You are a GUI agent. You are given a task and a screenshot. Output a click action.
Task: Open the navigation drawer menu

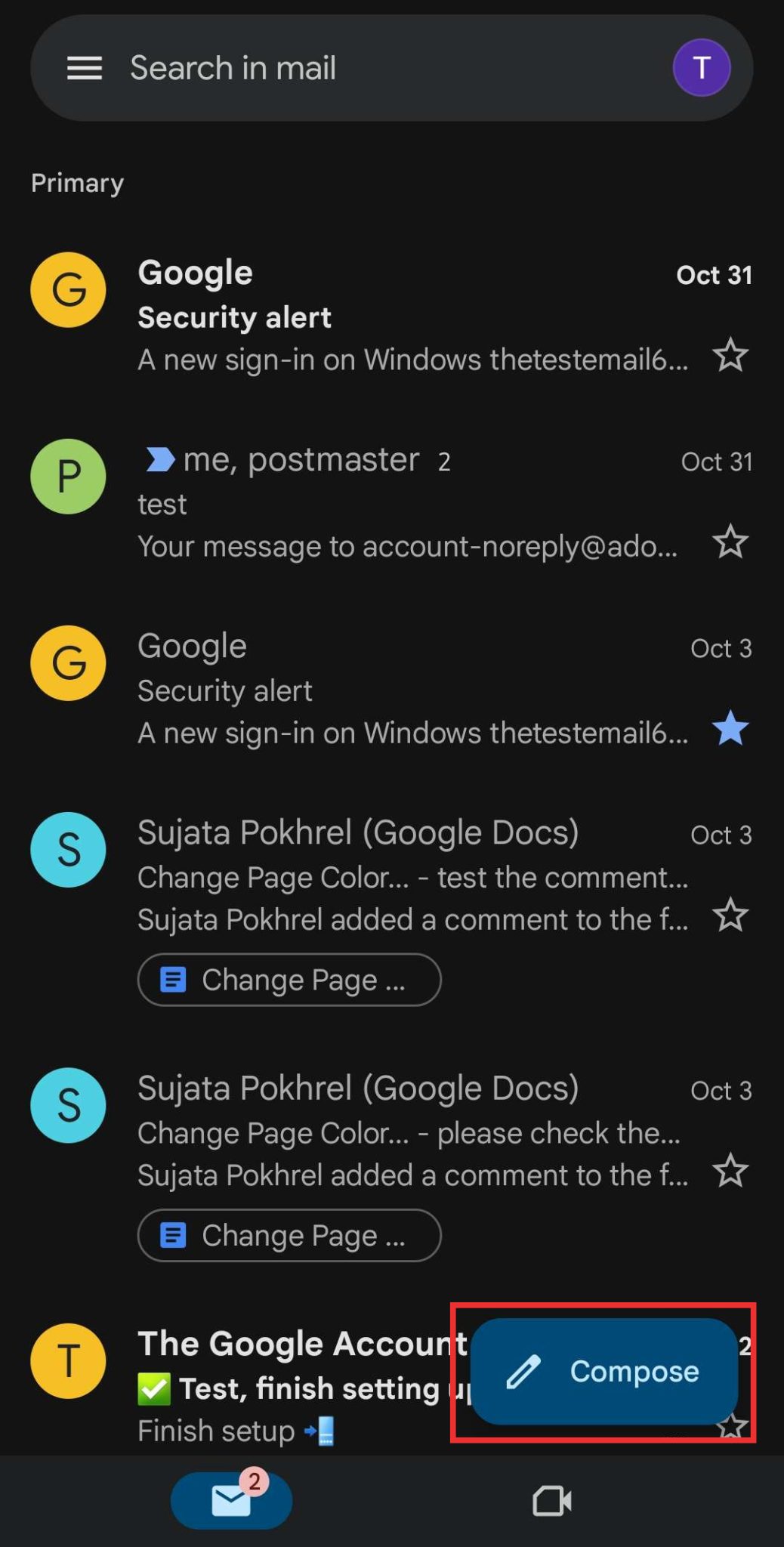point(83,68)
